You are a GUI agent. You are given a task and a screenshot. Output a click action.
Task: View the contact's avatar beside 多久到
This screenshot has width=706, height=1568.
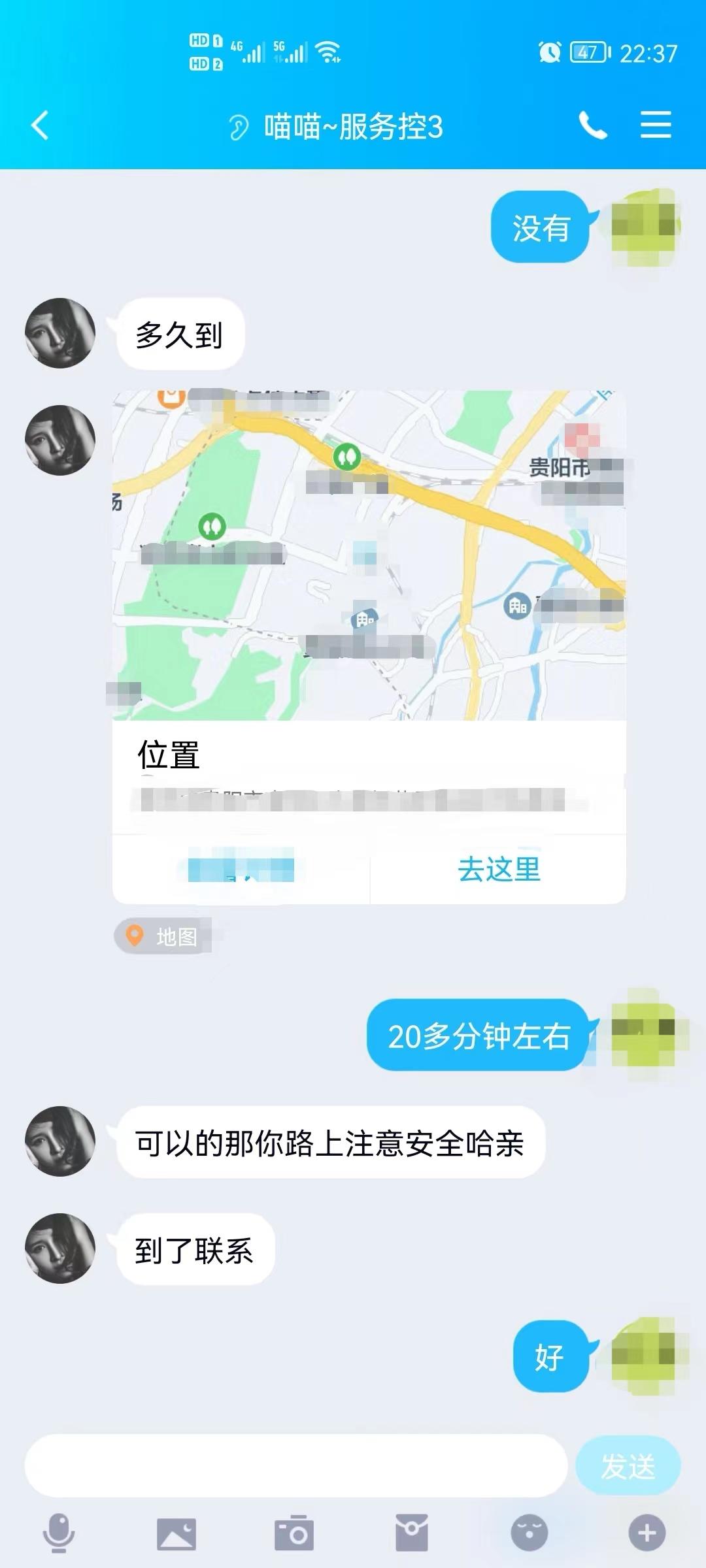(x=60, y=333)
